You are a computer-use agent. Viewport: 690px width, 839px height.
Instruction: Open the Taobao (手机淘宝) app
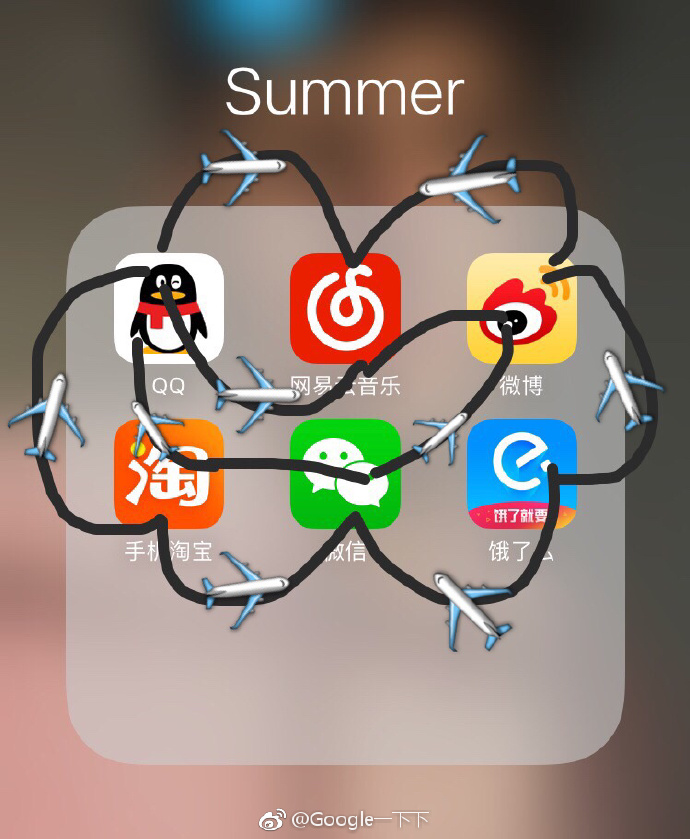click(x=168, y=474)
